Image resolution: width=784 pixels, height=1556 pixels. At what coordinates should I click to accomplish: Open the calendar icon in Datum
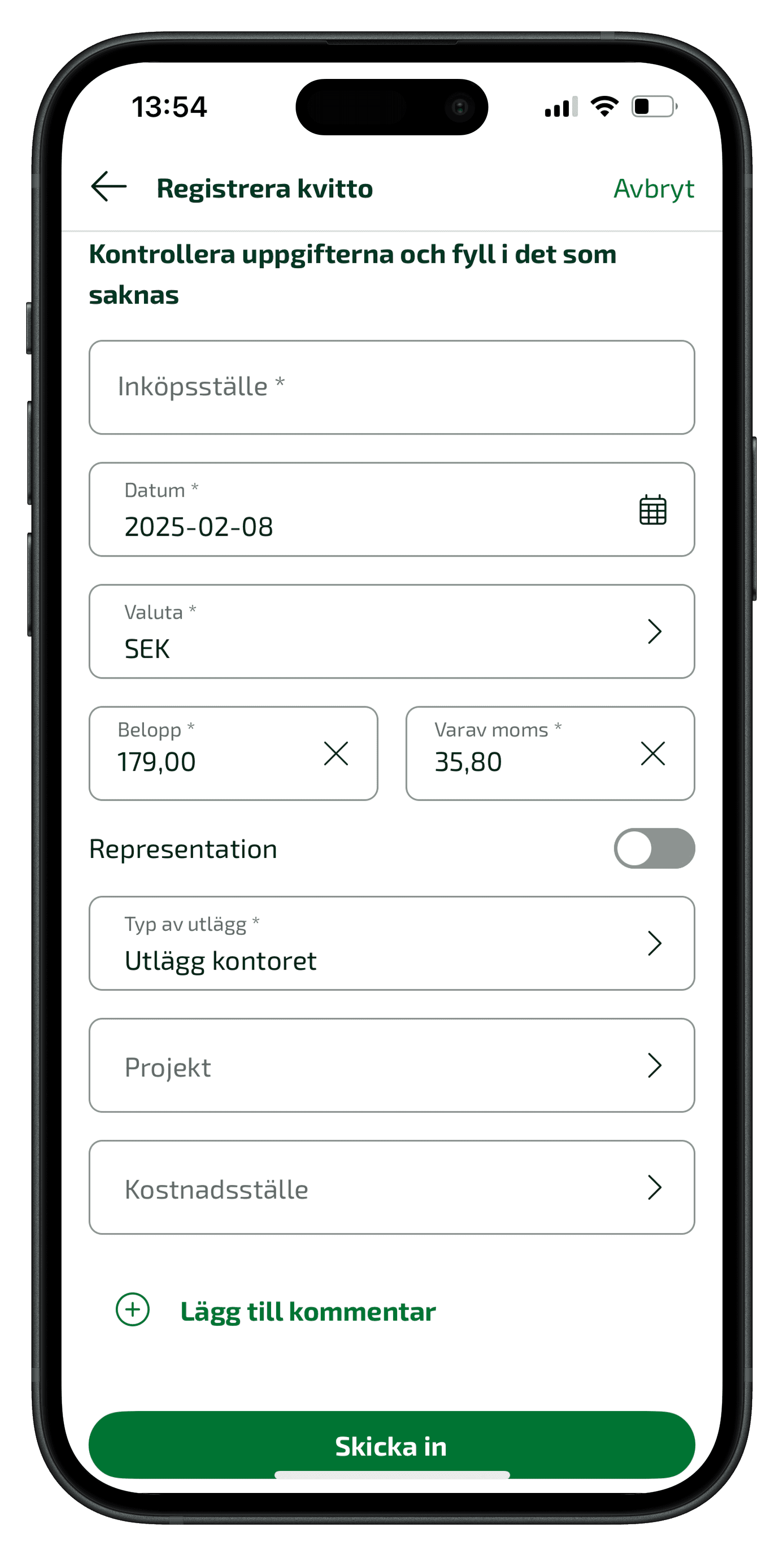click(652, 510)
